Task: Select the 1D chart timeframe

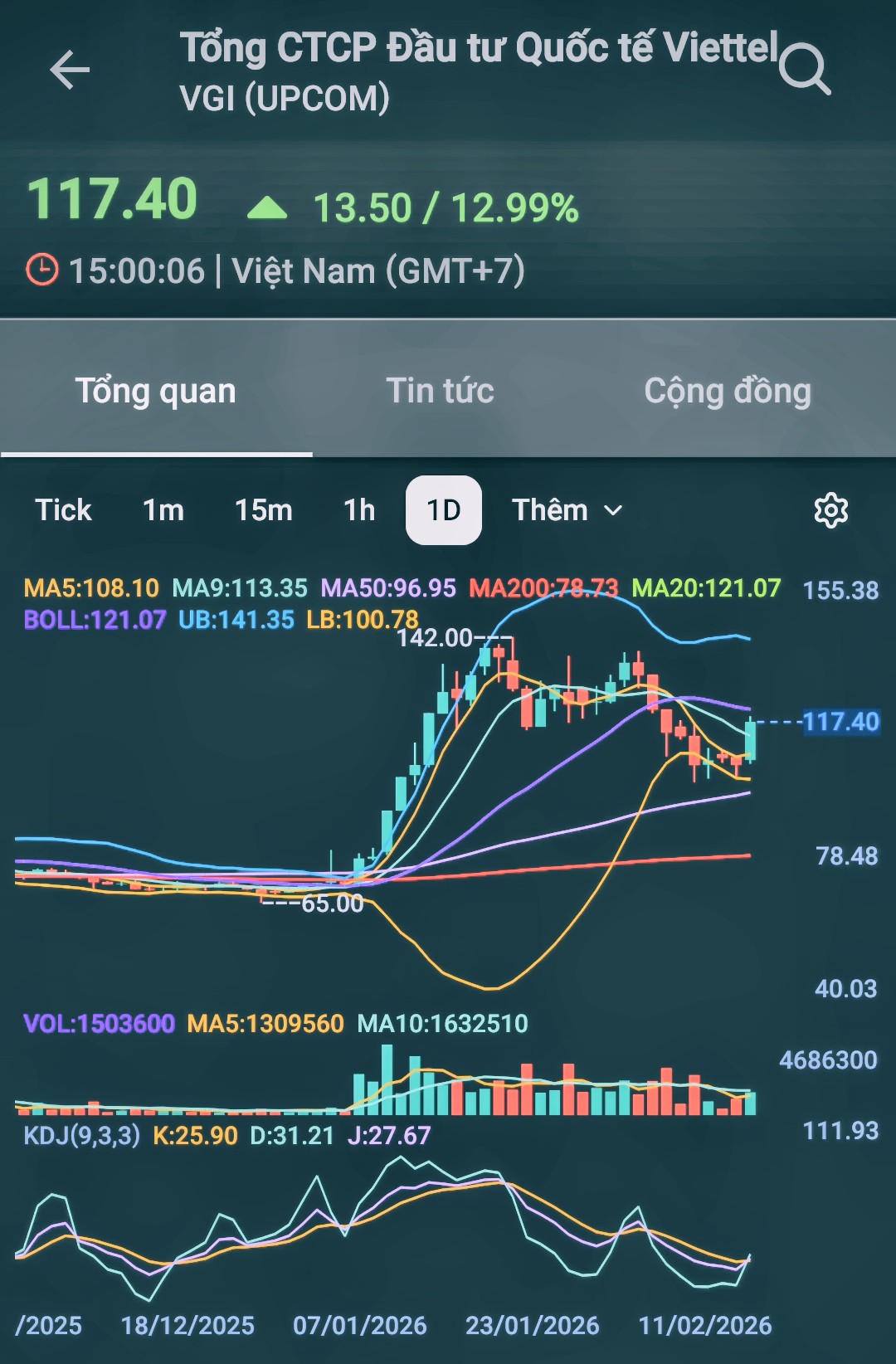Action: coord(444,510)
